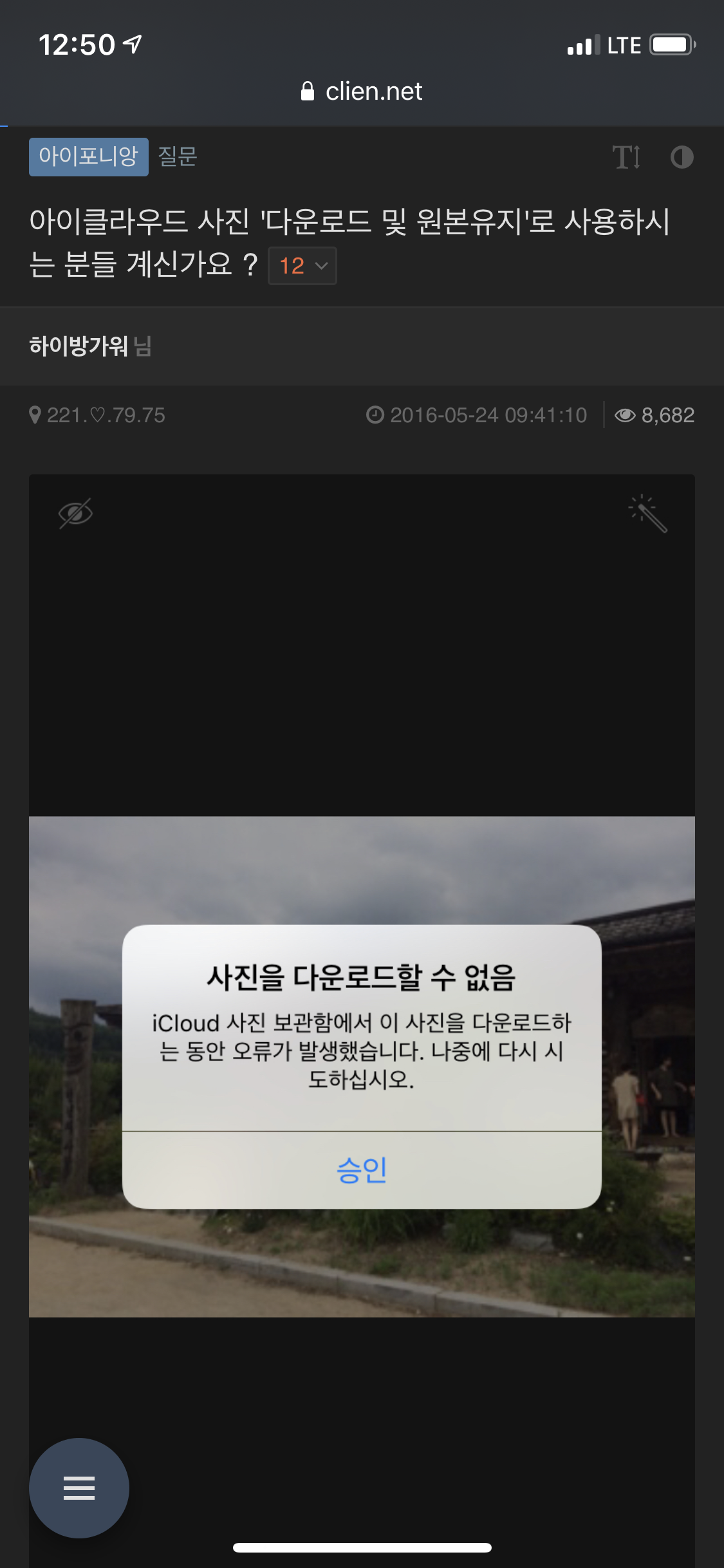724x1568 pixels.
Task: Open author 하이방가워 profile
Action: coord(79,346)
